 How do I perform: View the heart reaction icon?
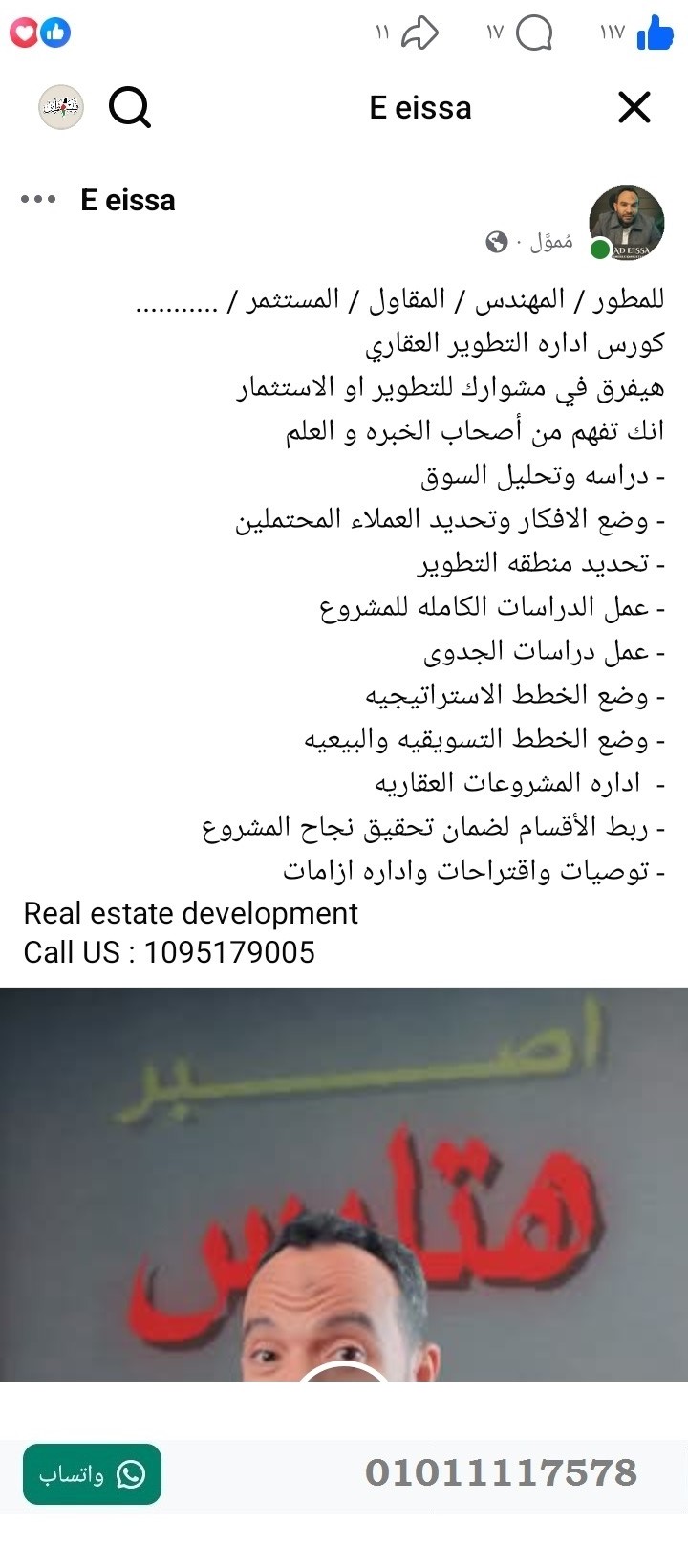(x=23, y=32)
